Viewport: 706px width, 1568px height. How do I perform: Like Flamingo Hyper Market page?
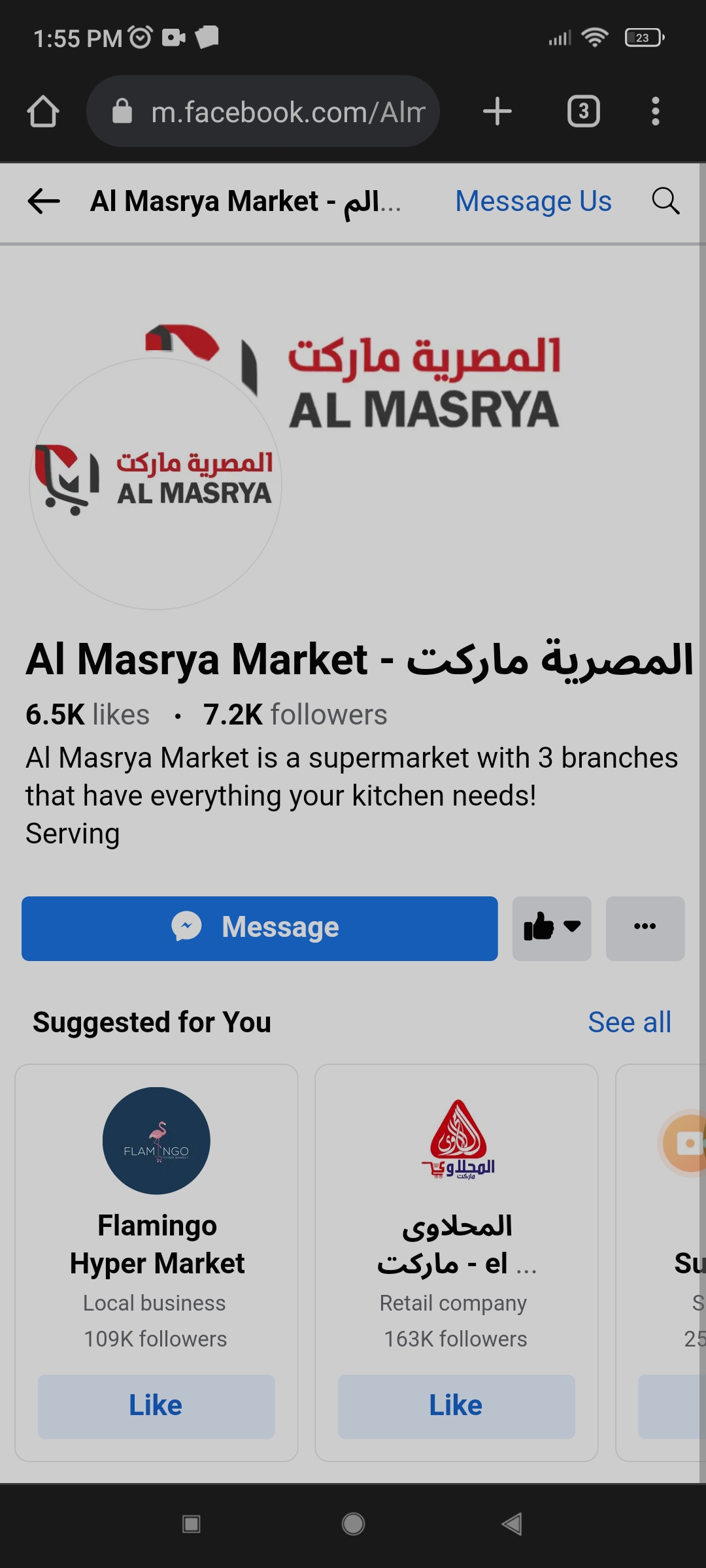[x=156, y=1406]
